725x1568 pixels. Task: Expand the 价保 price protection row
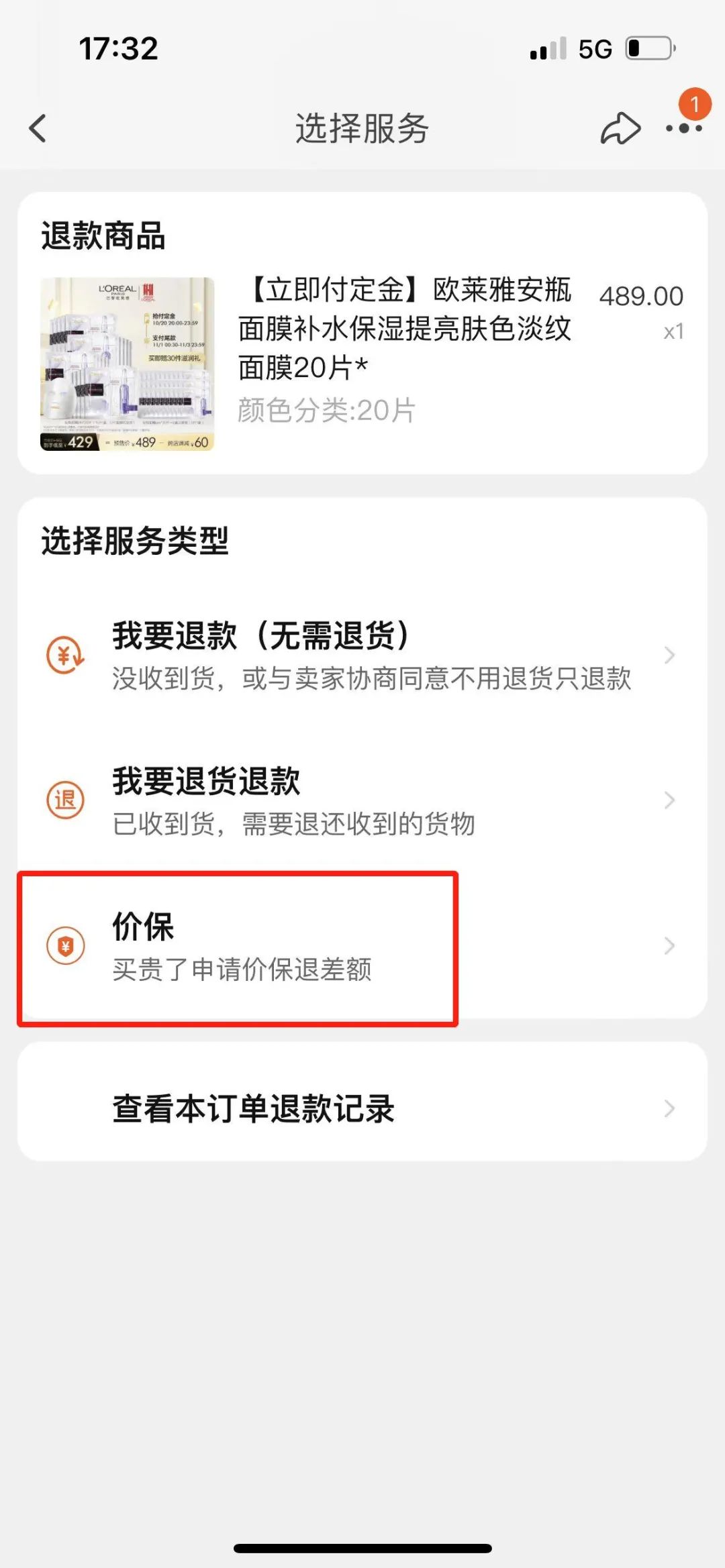pos(669,946)
